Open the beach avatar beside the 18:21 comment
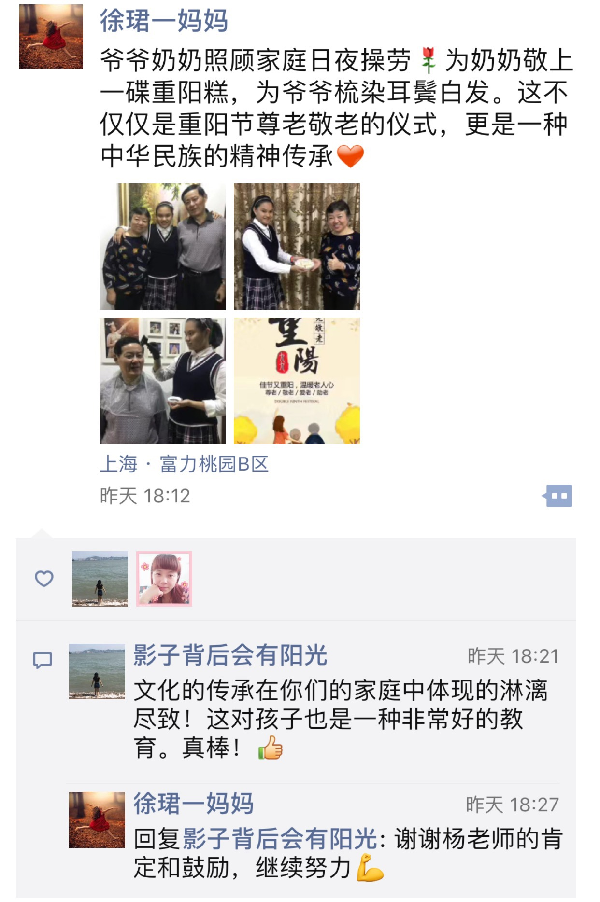This screenshot has width=600, height=902. [x=97, y=671]
